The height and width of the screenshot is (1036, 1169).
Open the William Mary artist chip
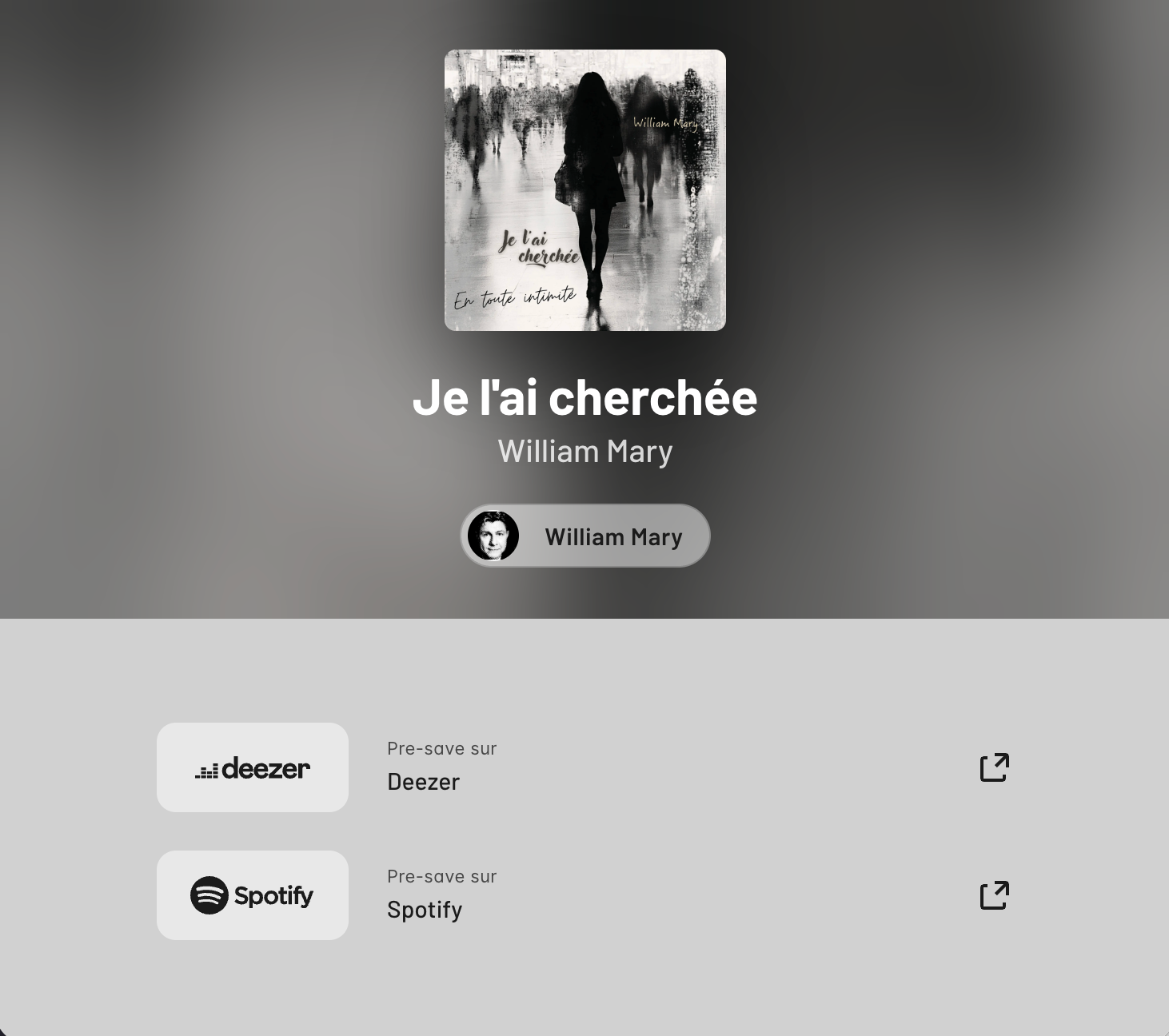tap(584, 536)
